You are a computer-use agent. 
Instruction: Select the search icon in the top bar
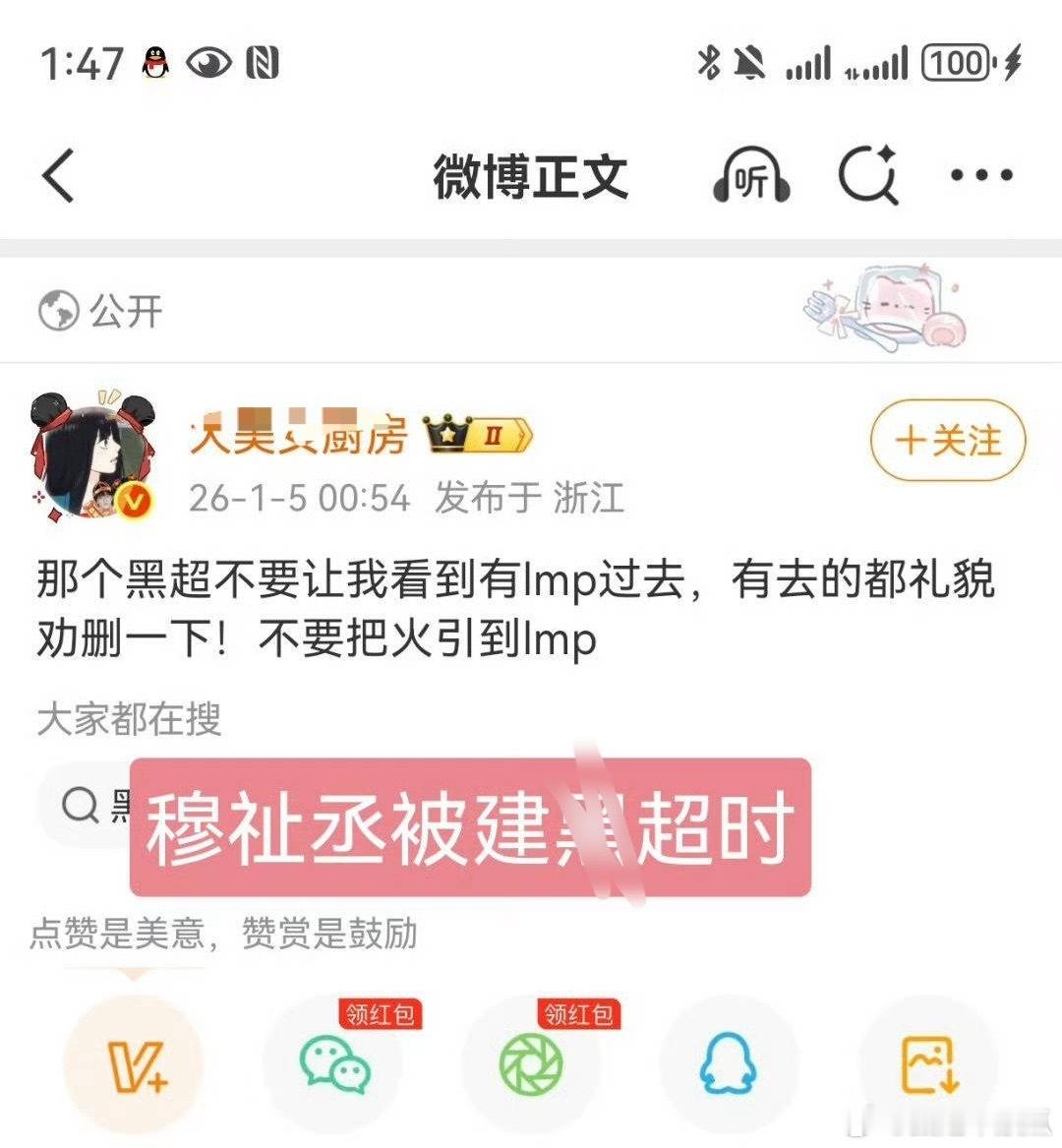click(869, 177)
